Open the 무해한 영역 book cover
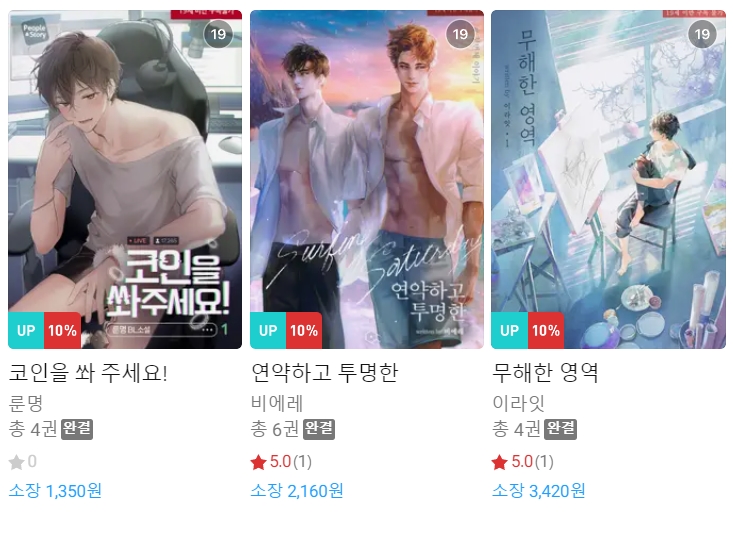This screenshot has height=544, width=733. [x=608, y=180]
